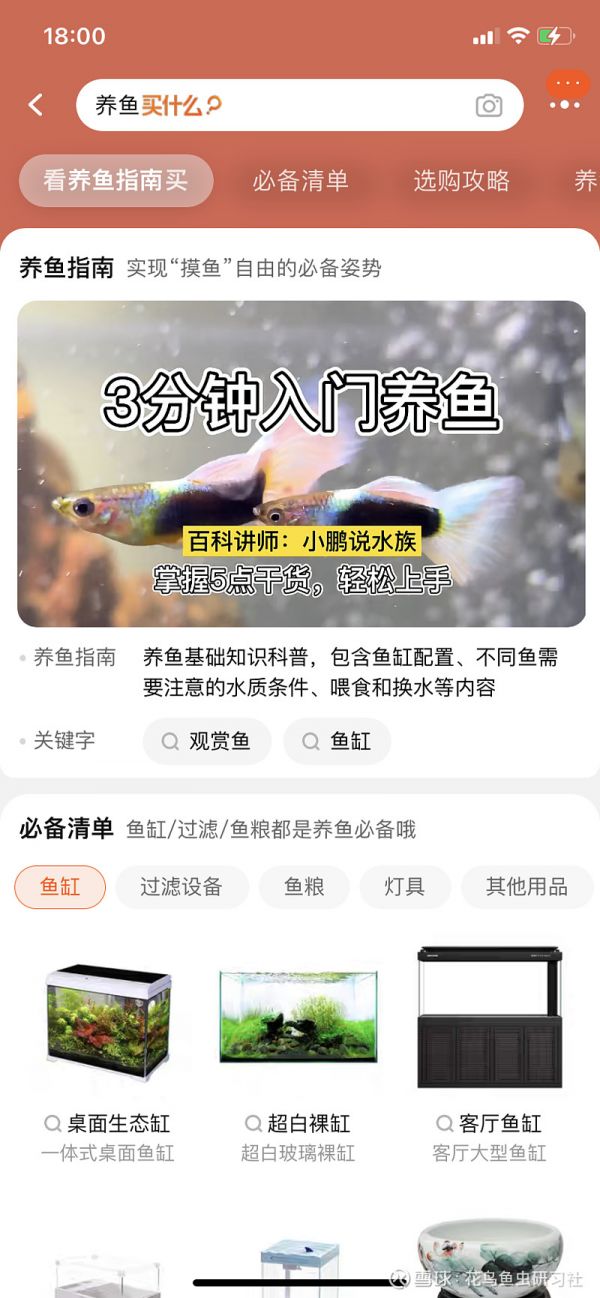
Task: Open camera image search
Action: 488,105
